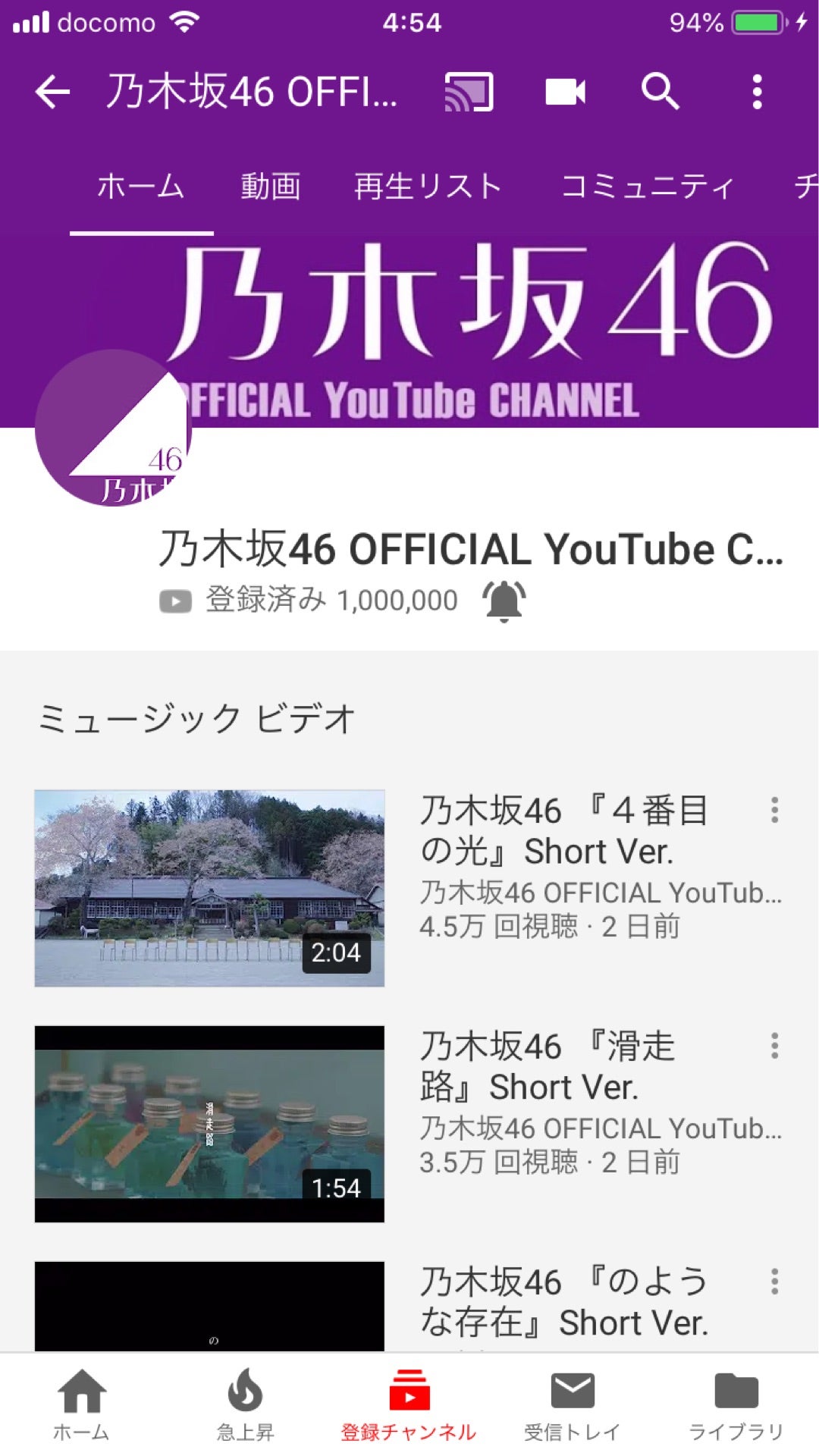Open options for 『滑走路』 video

(x=774, y=1046)
